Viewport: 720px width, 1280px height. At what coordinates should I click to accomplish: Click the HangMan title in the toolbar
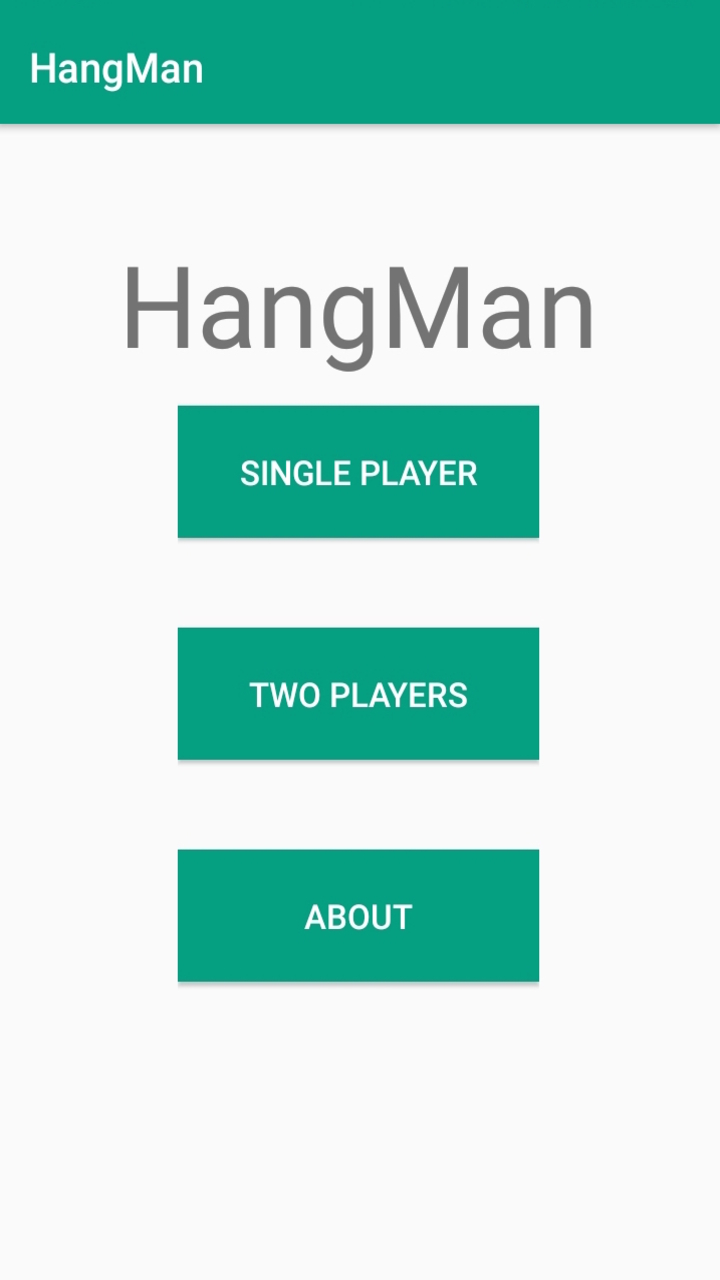[x=117, y=67]
